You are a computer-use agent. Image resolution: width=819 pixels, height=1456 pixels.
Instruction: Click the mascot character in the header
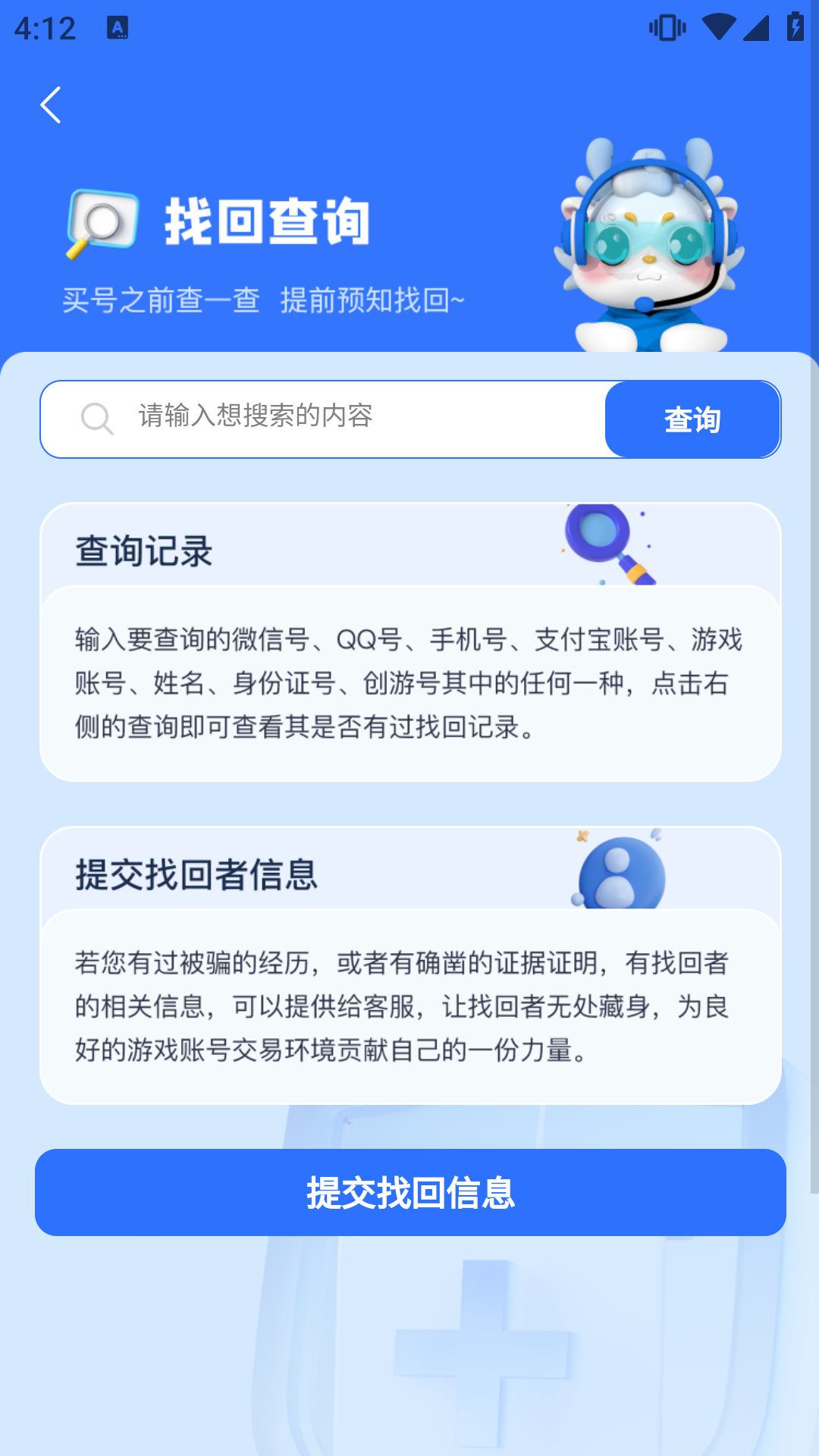click(x=648, y=243)
